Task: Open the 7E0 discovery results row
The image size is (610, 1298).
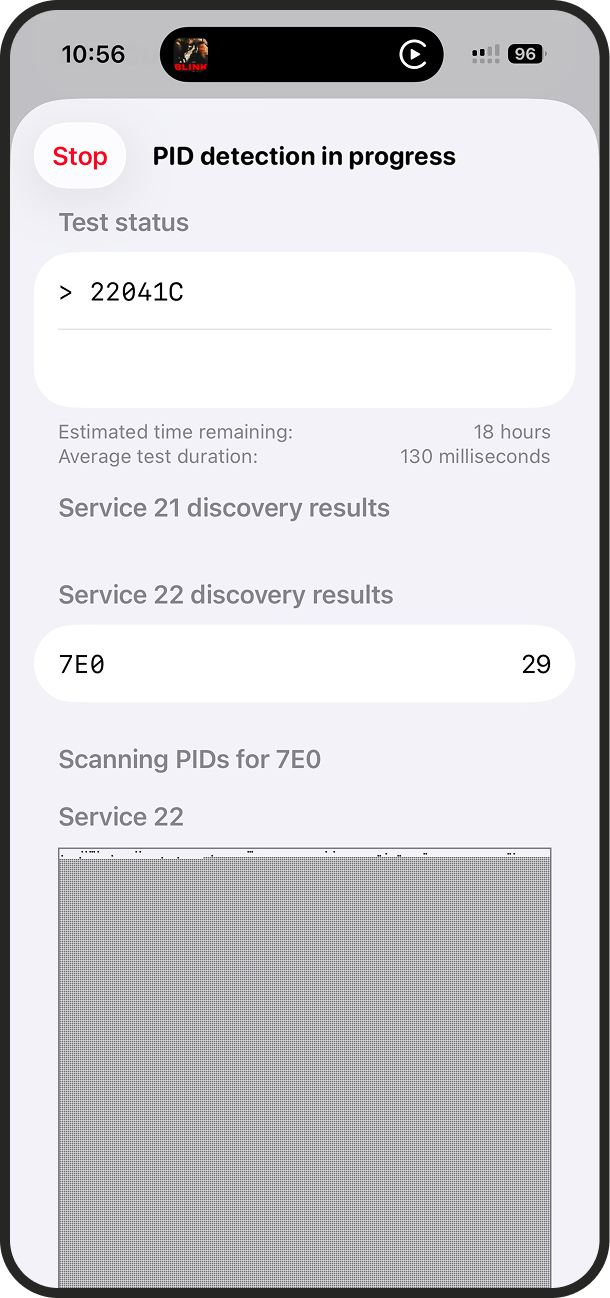Action: click(x=304, y=664)
